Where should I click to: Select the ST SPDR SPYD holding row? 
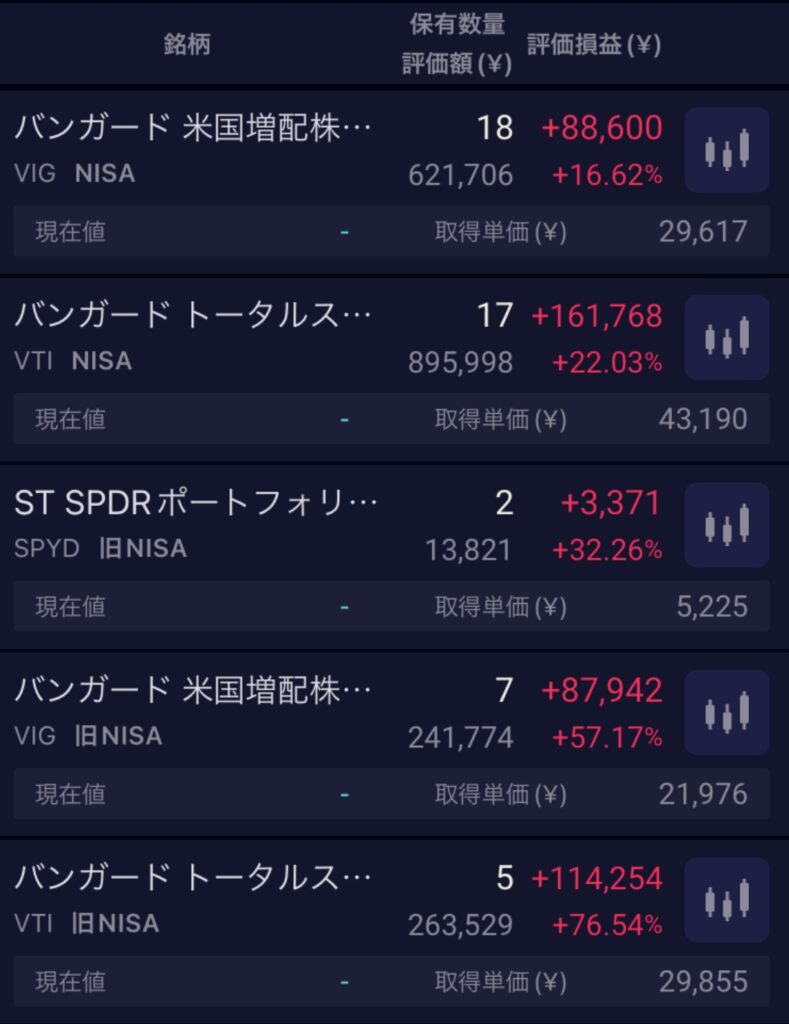tap(196, 504)
